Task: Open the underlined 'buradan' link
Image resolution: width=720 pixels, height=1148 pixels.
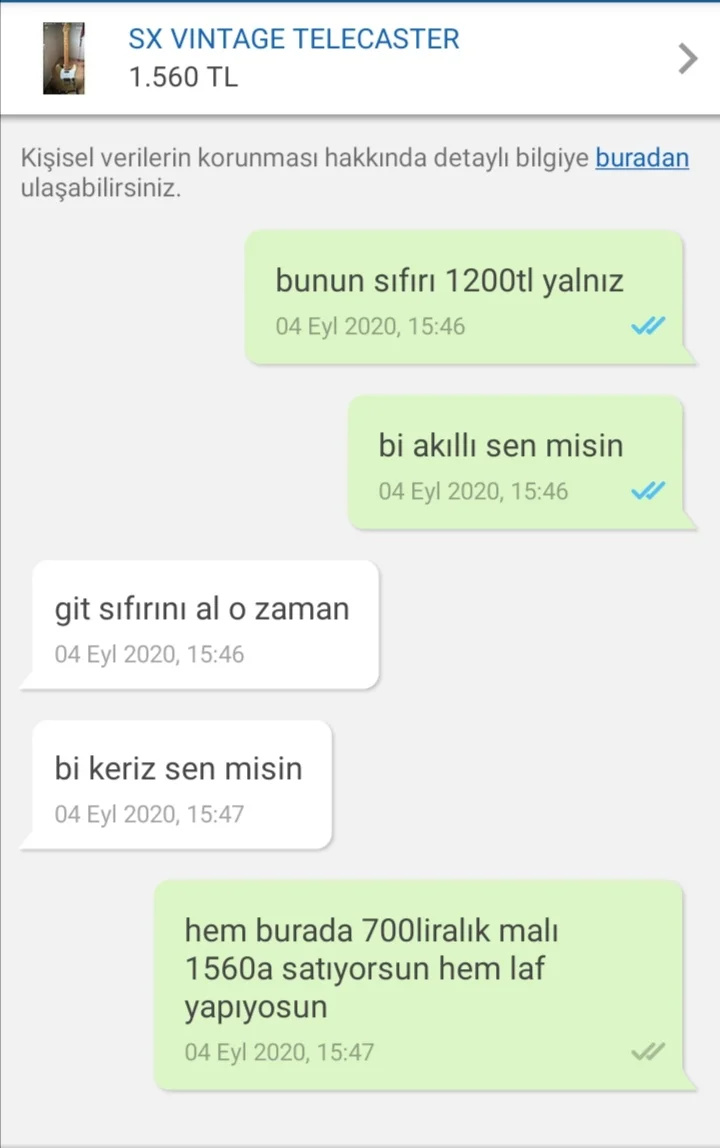Action: 642,158
